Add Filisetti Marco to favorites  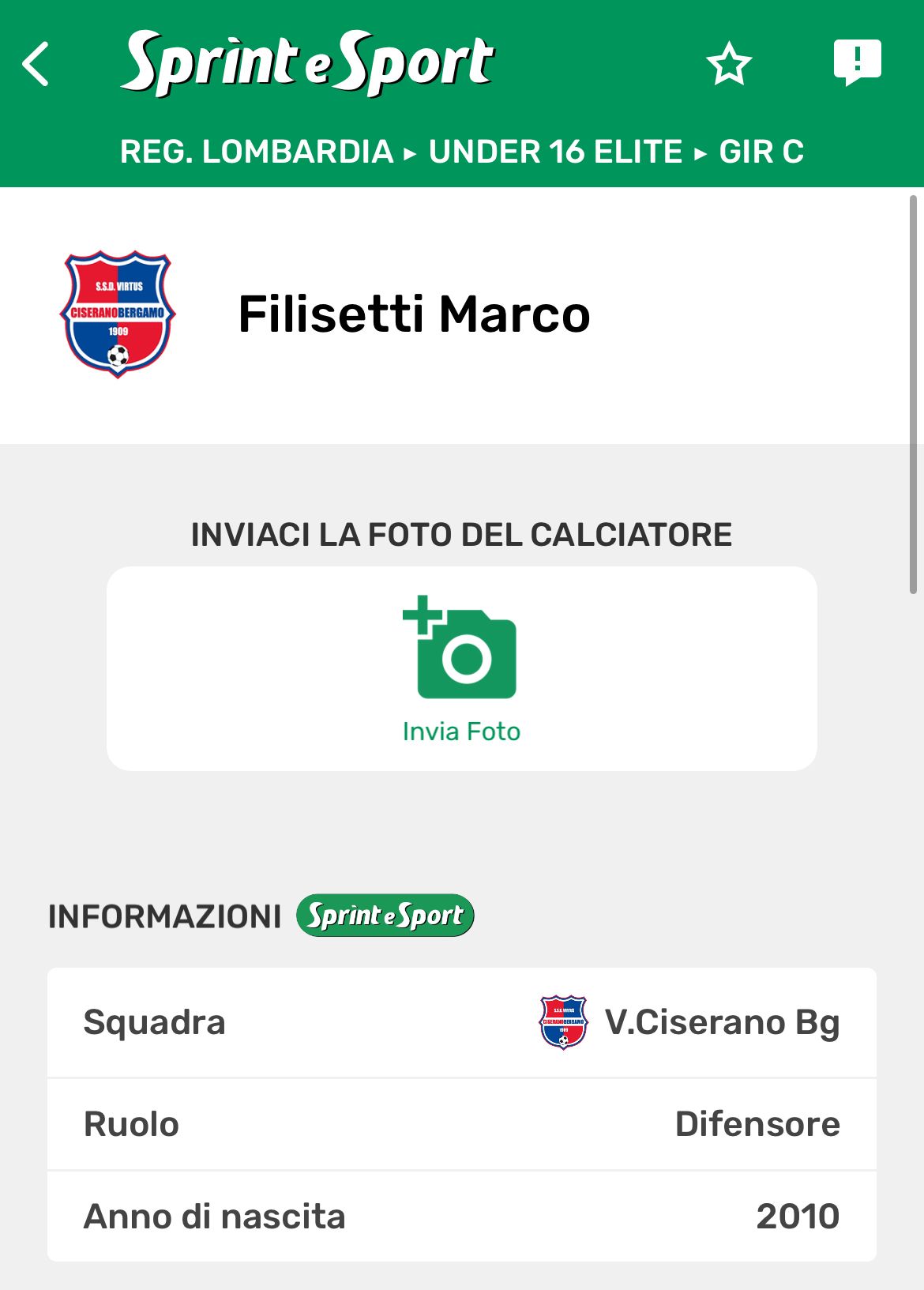728,64
